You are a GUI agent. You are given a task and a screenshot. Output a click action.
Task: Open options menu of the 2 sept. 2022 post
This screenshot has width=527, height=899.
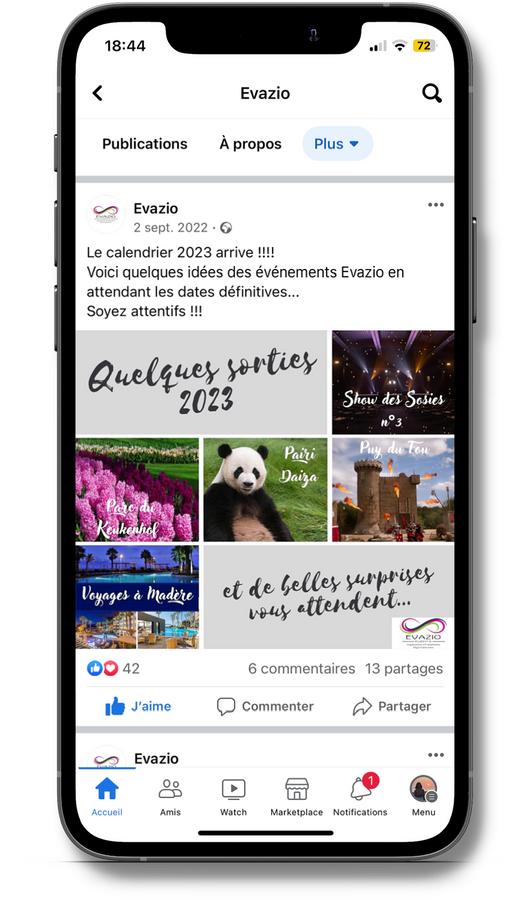tap(436, 205)
